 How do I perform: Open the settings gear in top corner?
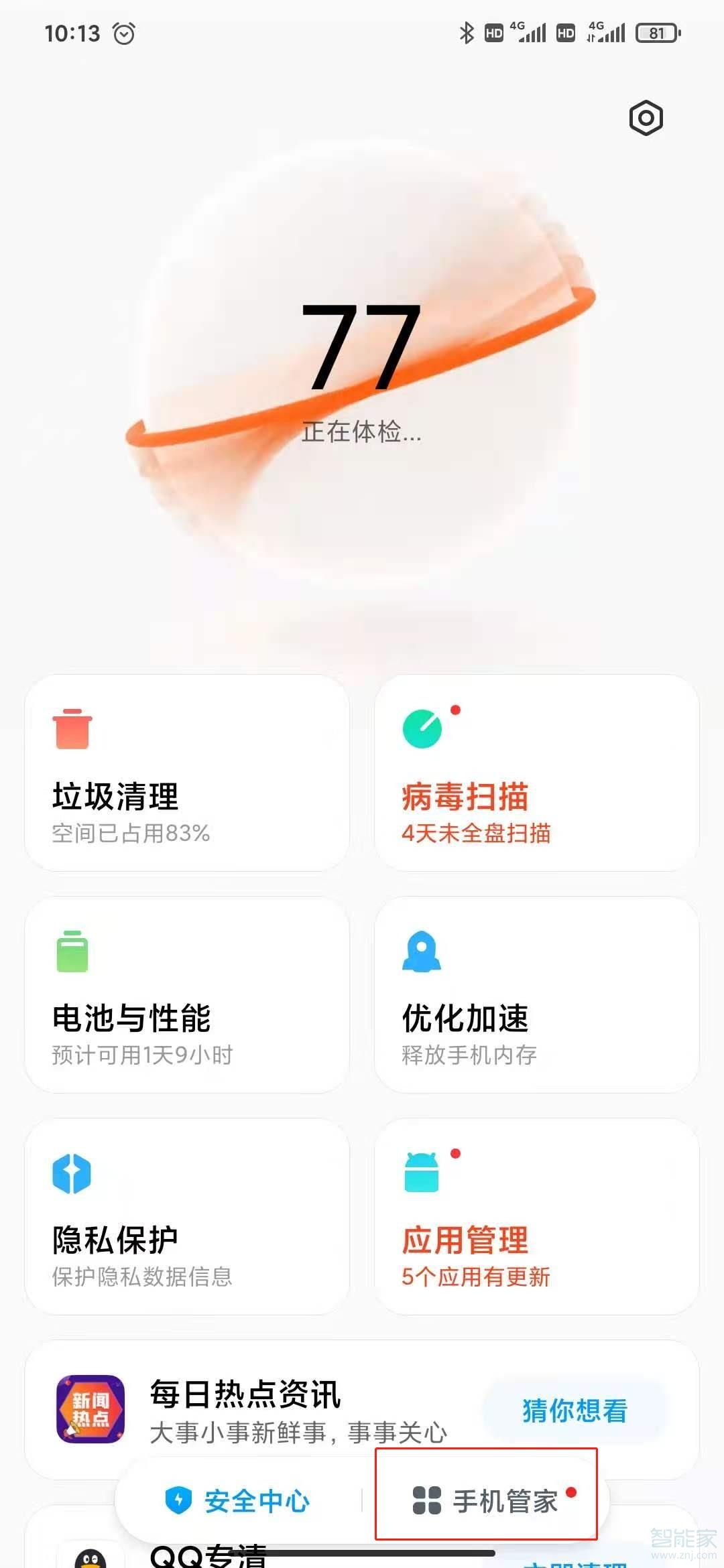(x=646, y=118)
